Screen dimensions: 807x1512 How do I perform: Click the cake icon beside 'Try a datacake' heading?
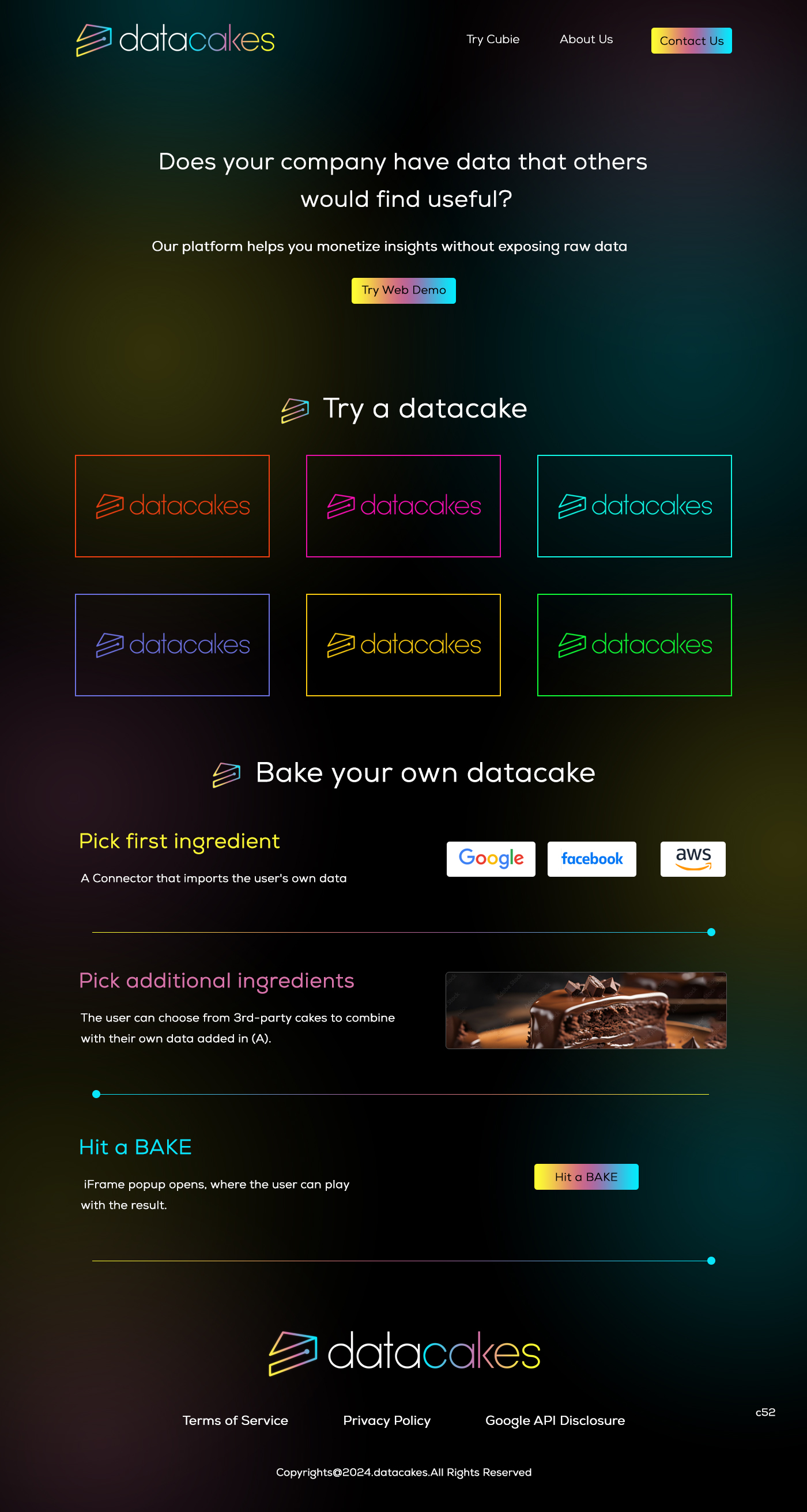click(296, 409)
